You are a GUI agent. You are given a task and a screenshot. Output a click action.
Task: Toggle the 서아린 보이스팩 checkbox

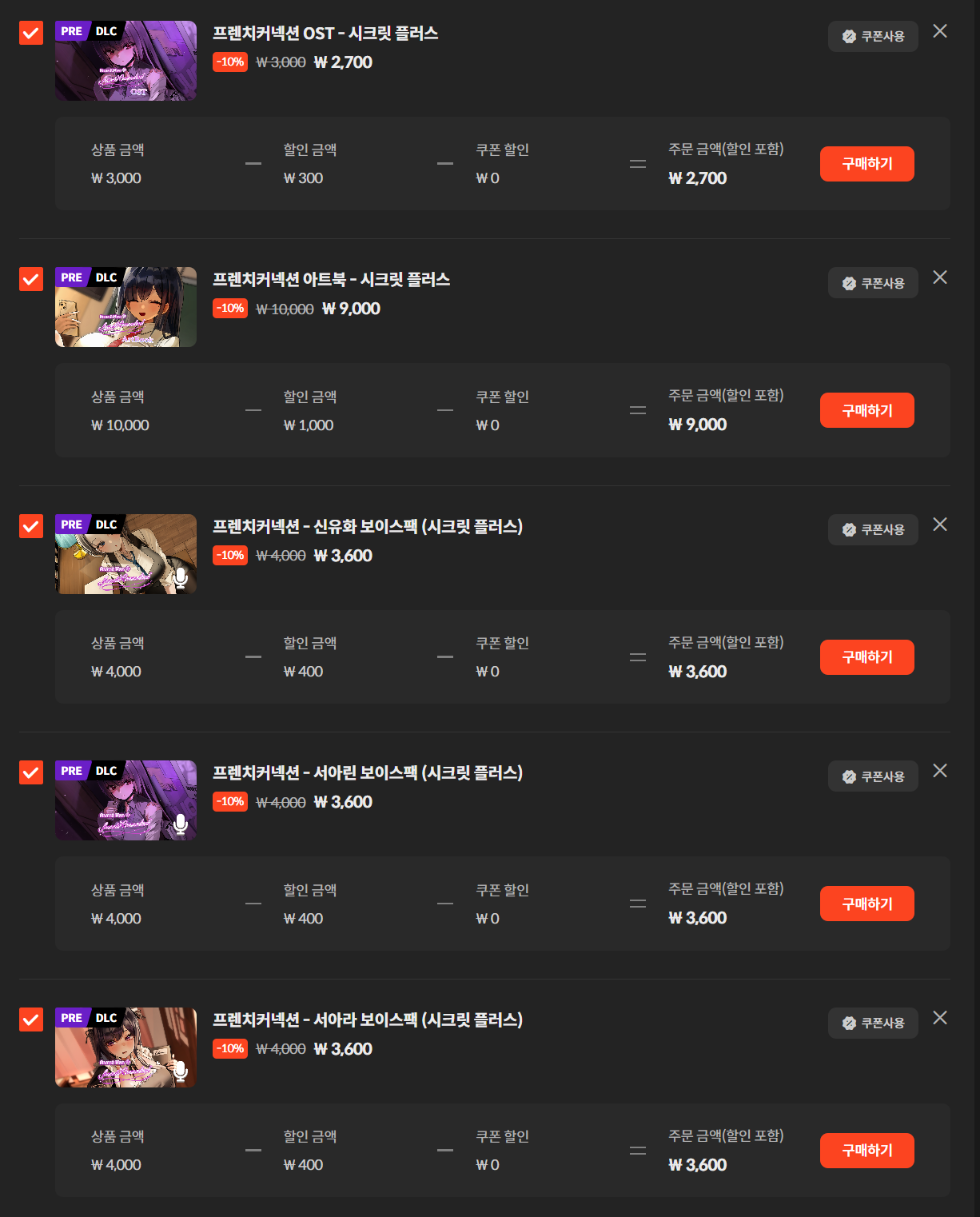pyautogui.click(x=31, y=772)
